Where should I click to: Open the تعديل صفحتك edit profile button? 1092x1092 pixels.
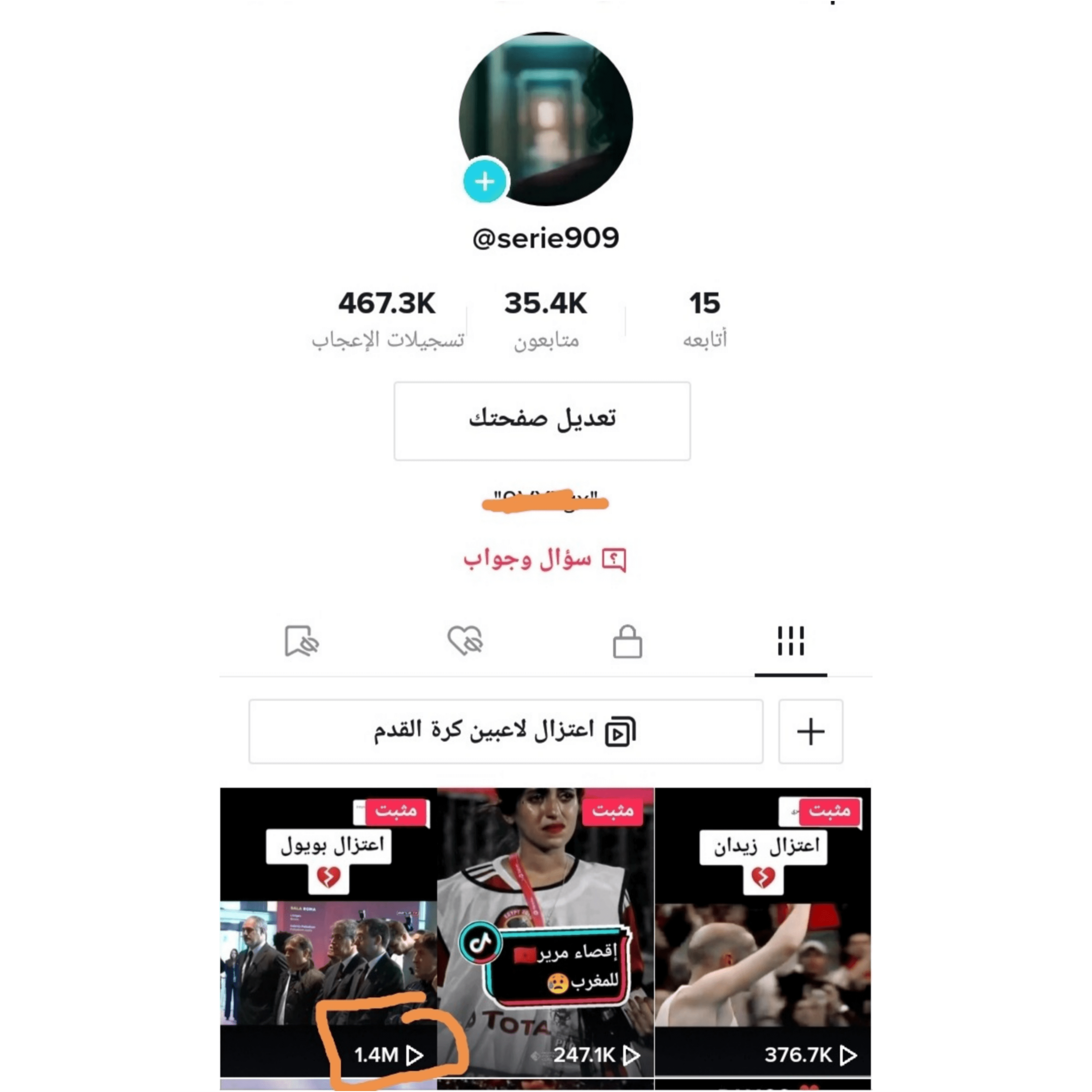(542, 421)
